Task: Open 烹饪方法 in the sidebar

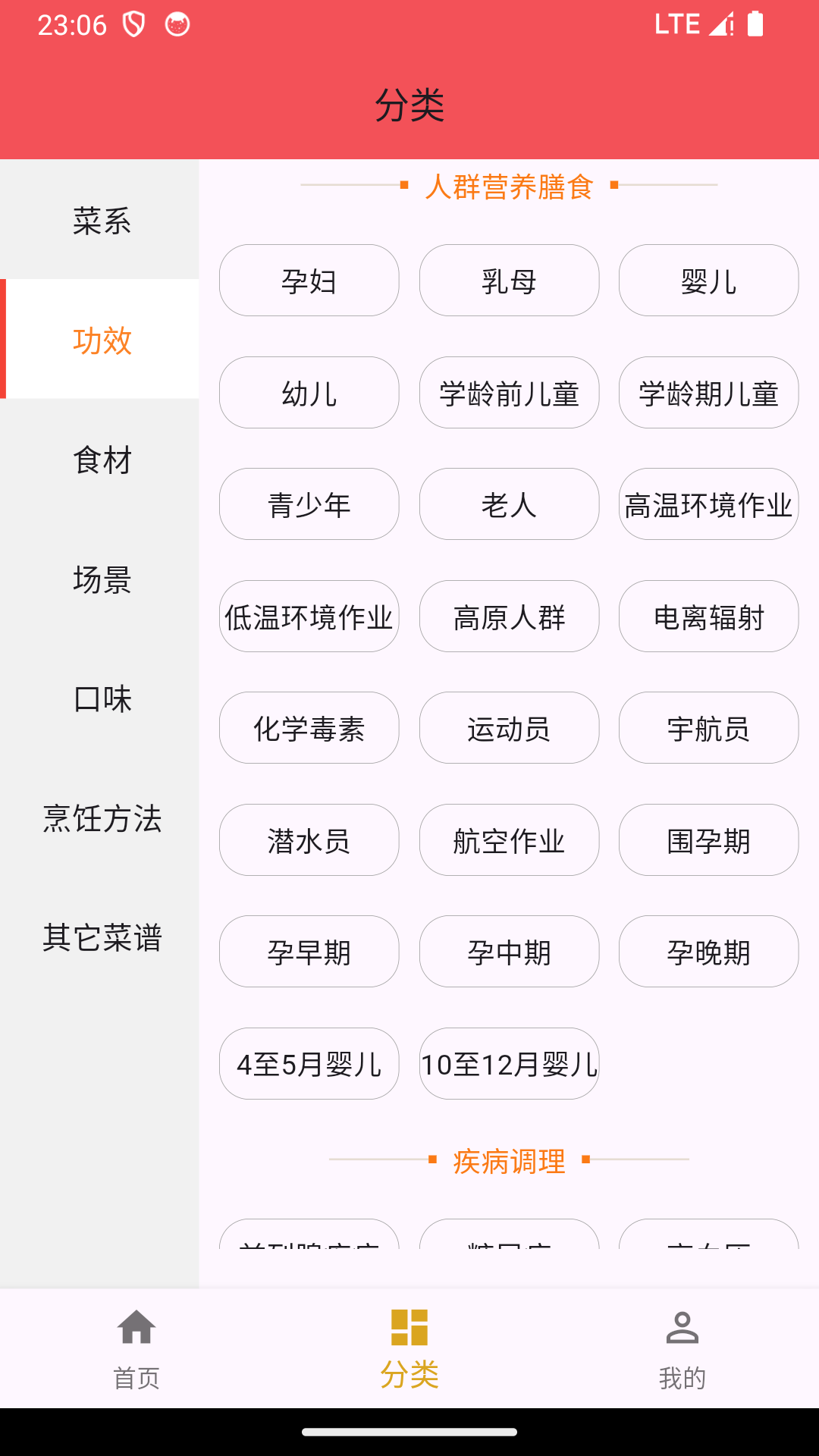Action: click(x=102, y=818)
